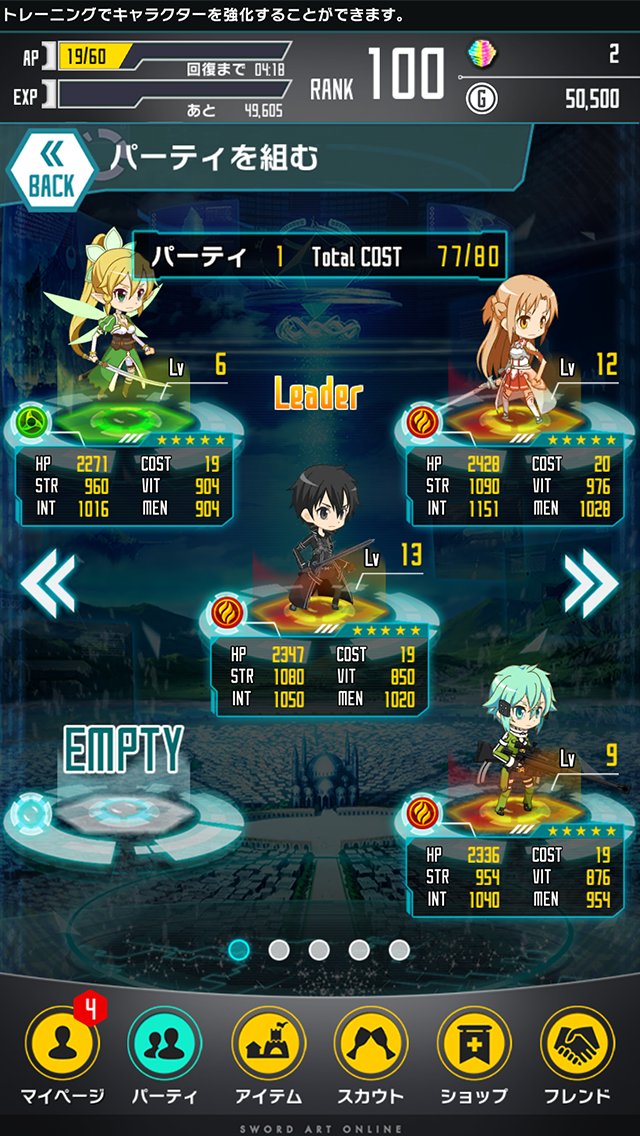This screenshot has height=1136, width=640.
Task: Jump to the second party page dot
Action: [x=279, y=949]
